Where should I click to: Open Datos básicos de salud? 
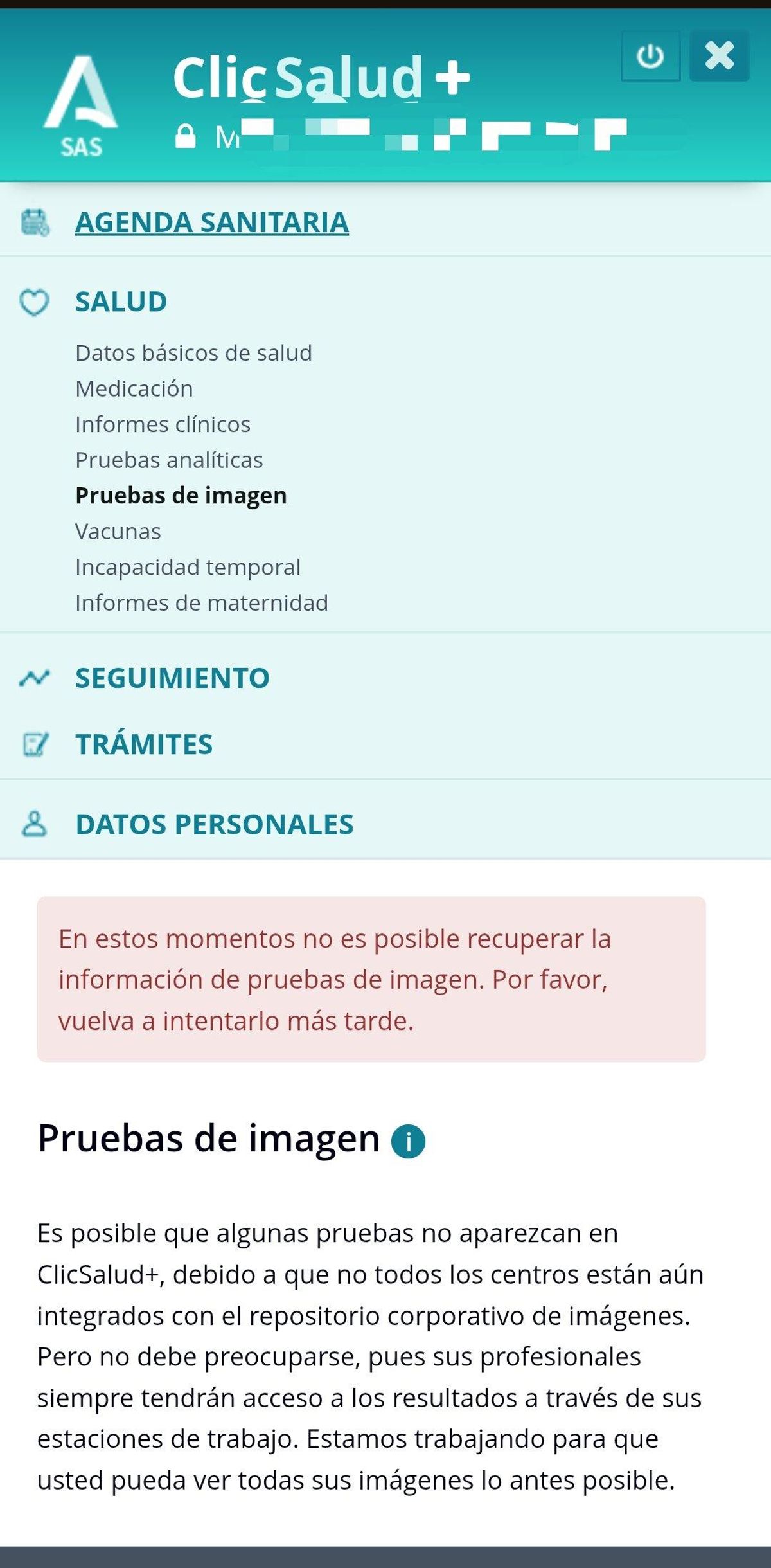[193, 353]
